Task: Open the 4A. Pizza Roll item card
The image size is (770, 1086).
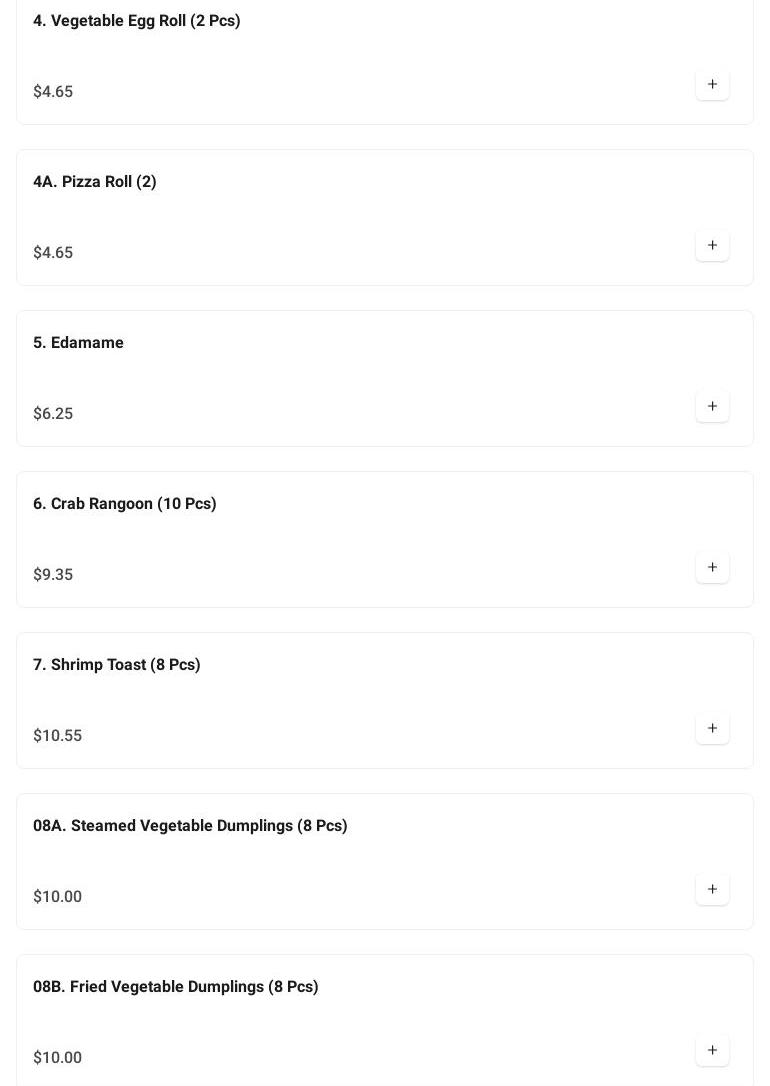Action: click(x=95, y=182)
